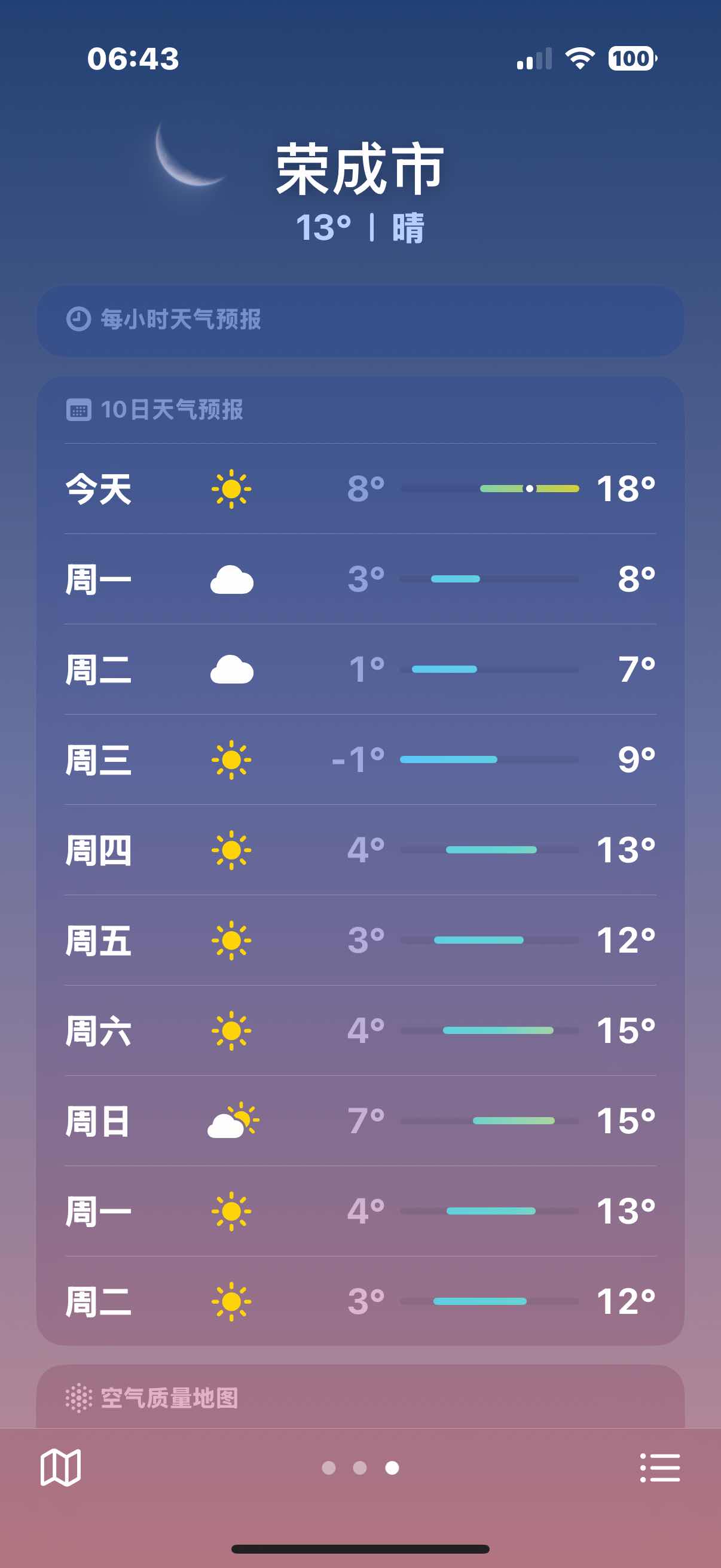Tap the city page indicator dots
This screenshot has height=1568, width=721.
360,1468
